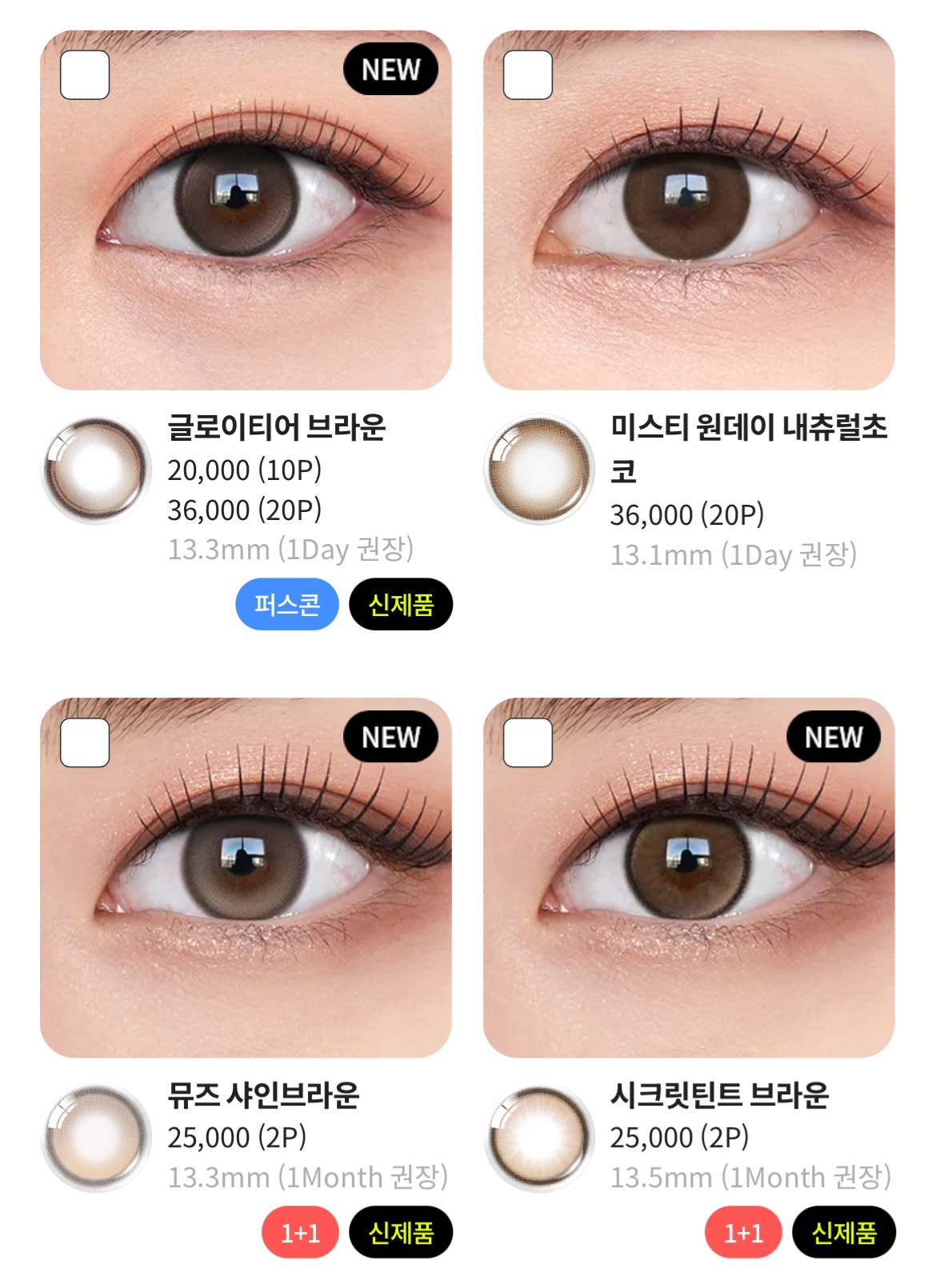Mark the 시크릿틴트 브라운 checkbox
The image size is (936, 1288).
[x=527, y=742]
